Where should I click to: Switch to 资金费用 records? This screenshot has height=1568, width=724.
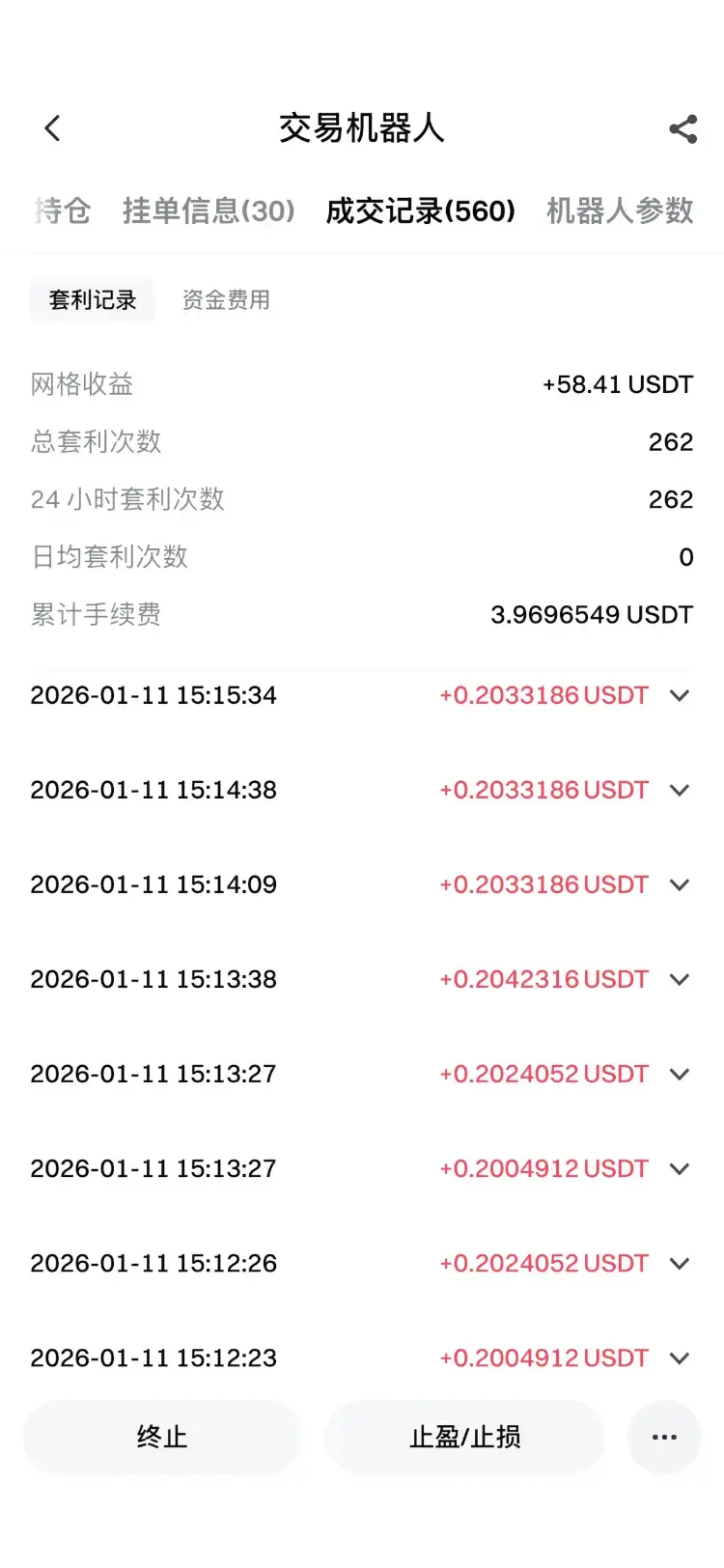pyautogui.click(x=226, y=300)
